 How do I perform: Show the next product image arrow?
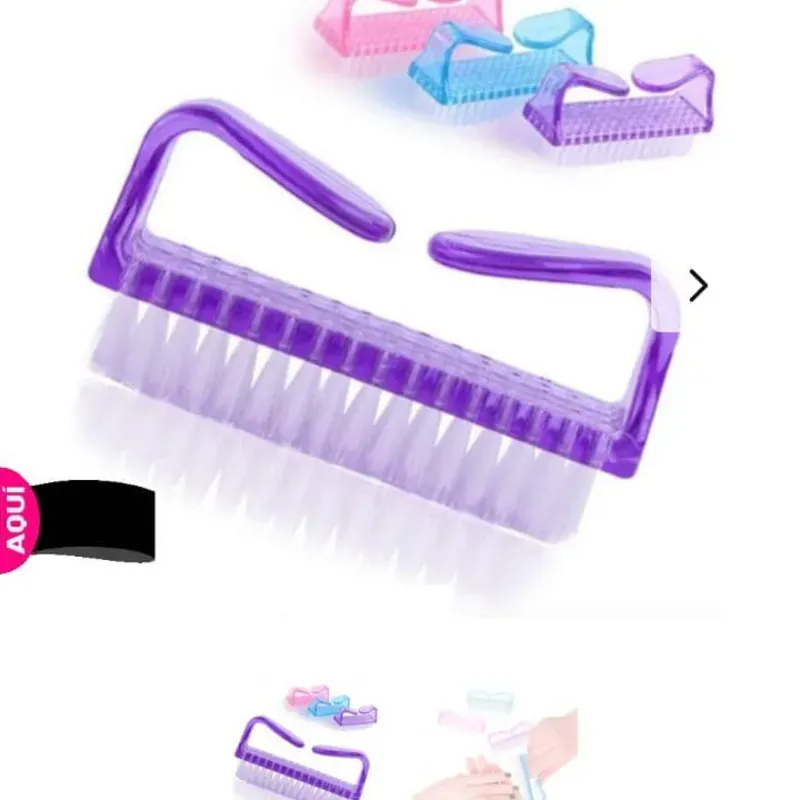tap(698, 286)
